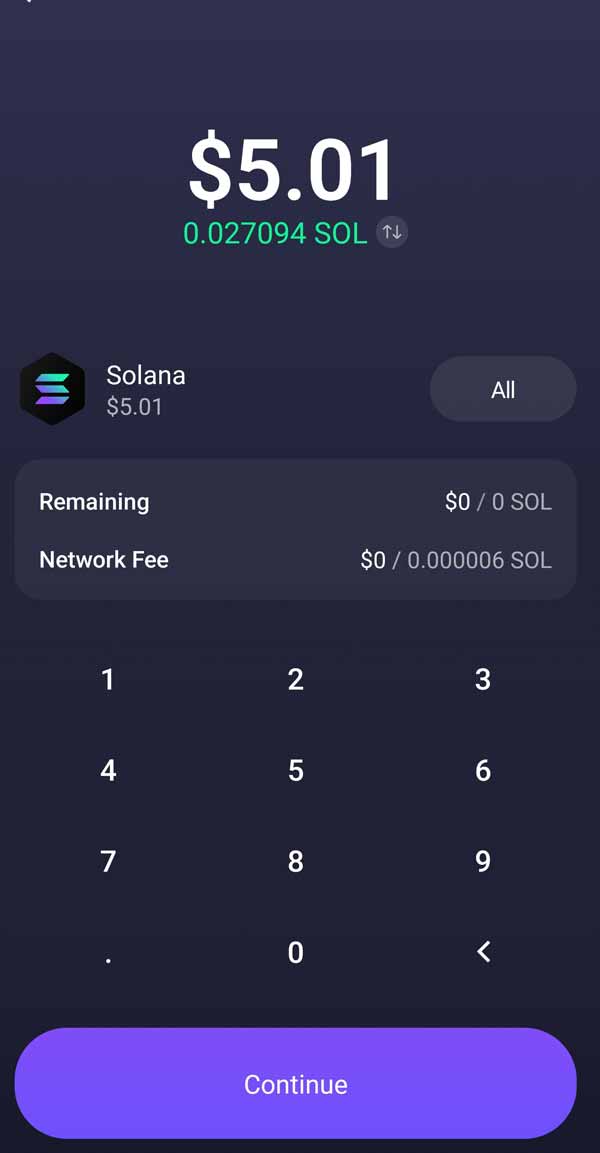
Task: Enter digit 9 on the keypad
Action: pos(483,862)
